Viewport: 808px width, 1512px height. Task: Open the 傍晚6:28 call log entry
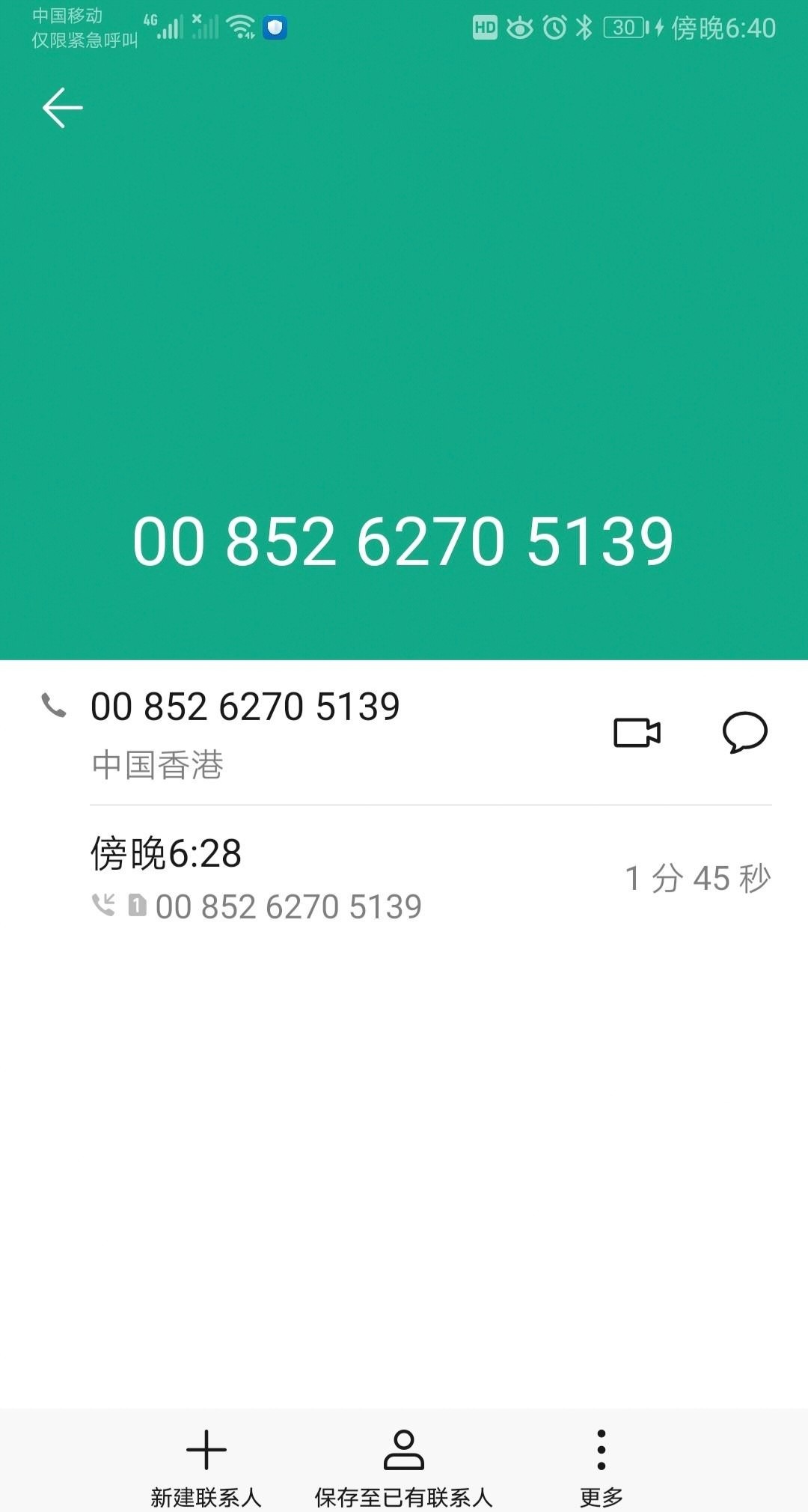click(x=430, y=879)
